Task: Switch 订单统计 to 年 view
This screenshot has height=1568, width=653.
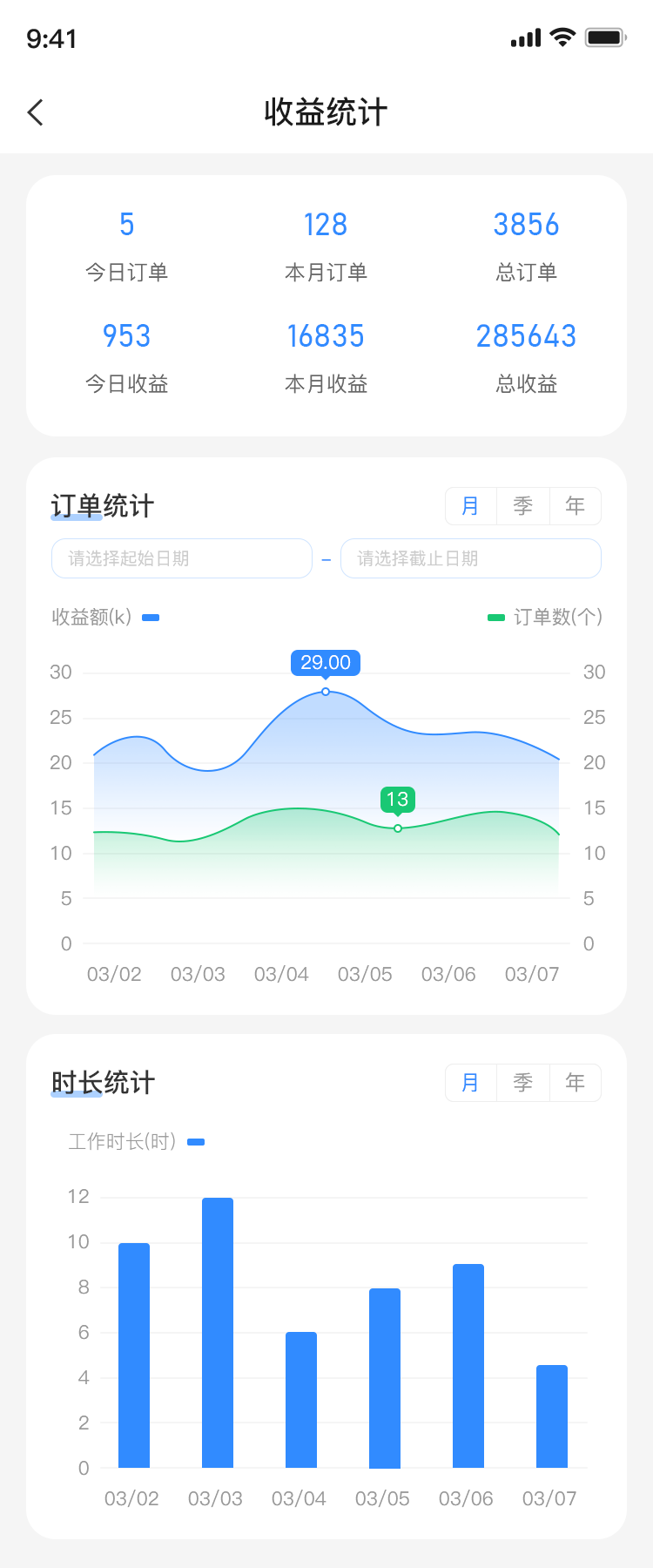Action: (x=575, y=506)
